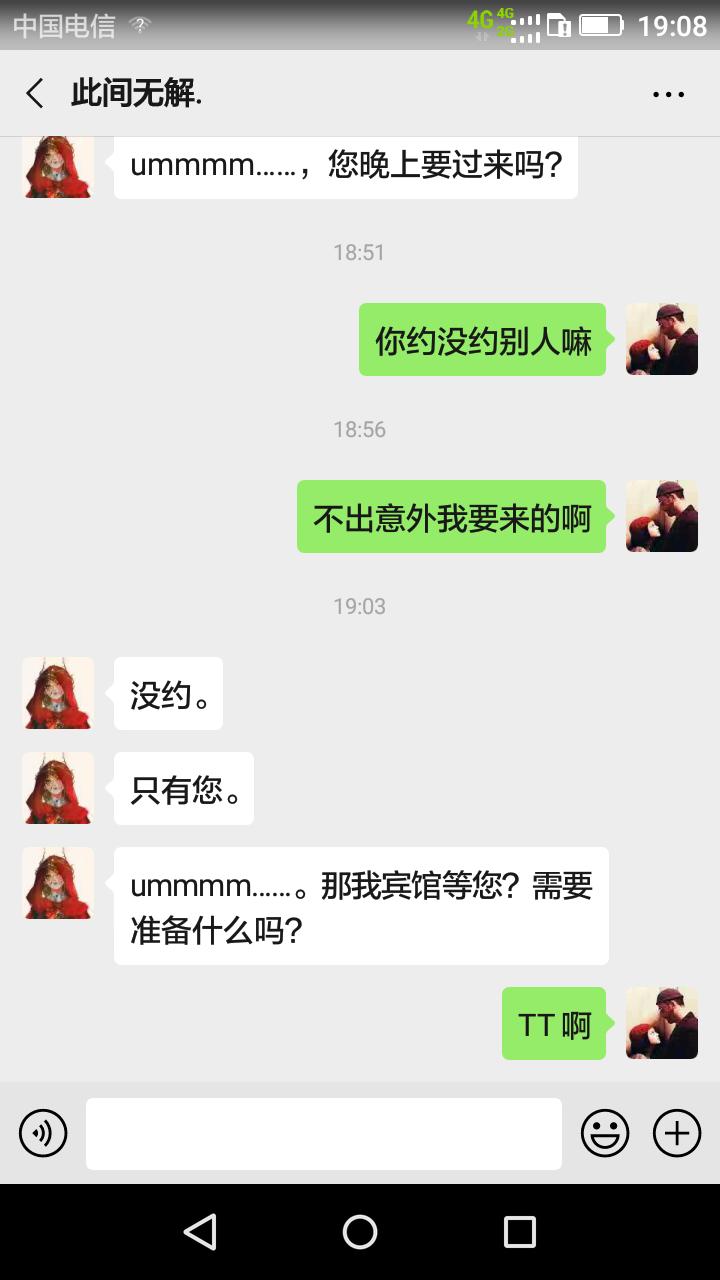Focus the message text field
720x1280 pixels.
(x=323, y=1133)
